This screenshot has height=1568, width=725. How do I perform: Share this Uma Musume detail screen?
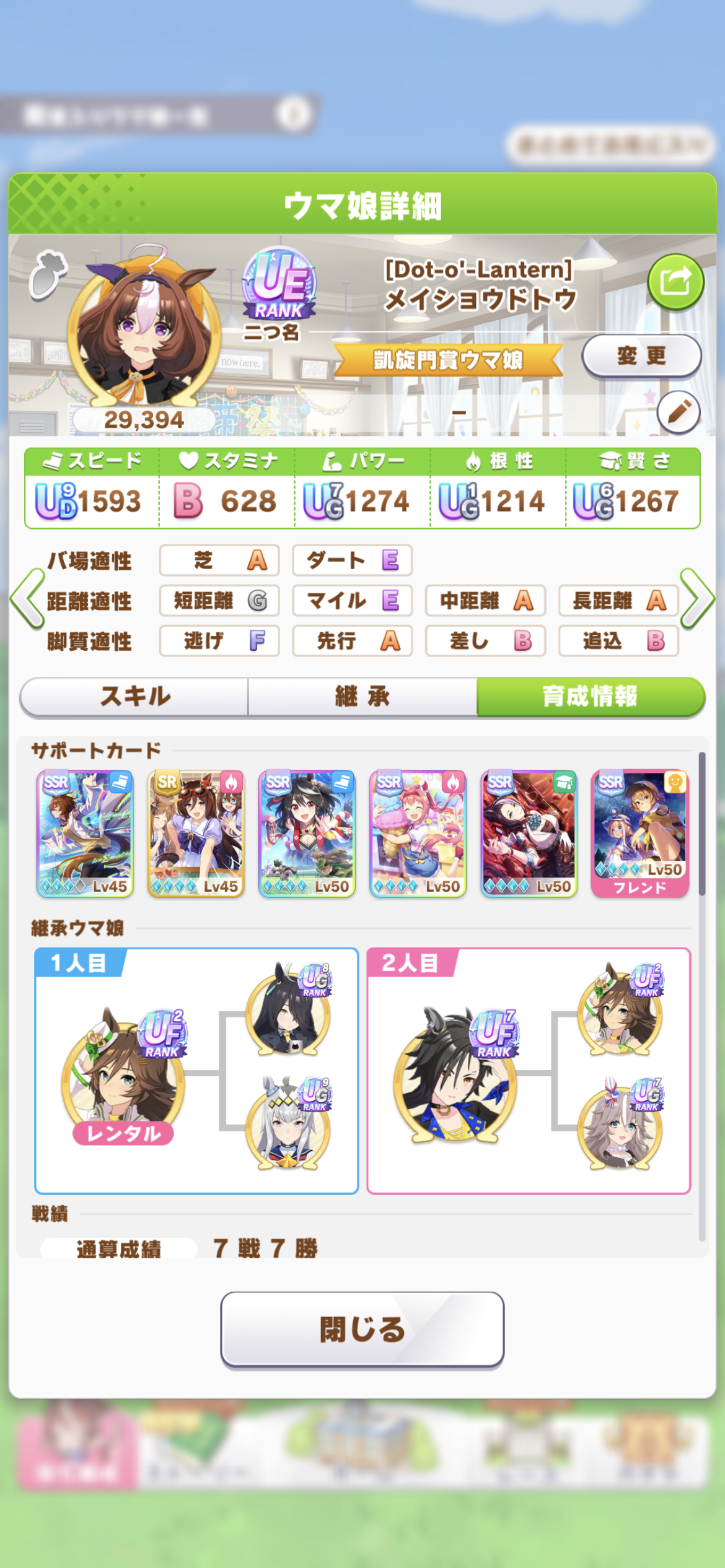[x=675, y=282]
